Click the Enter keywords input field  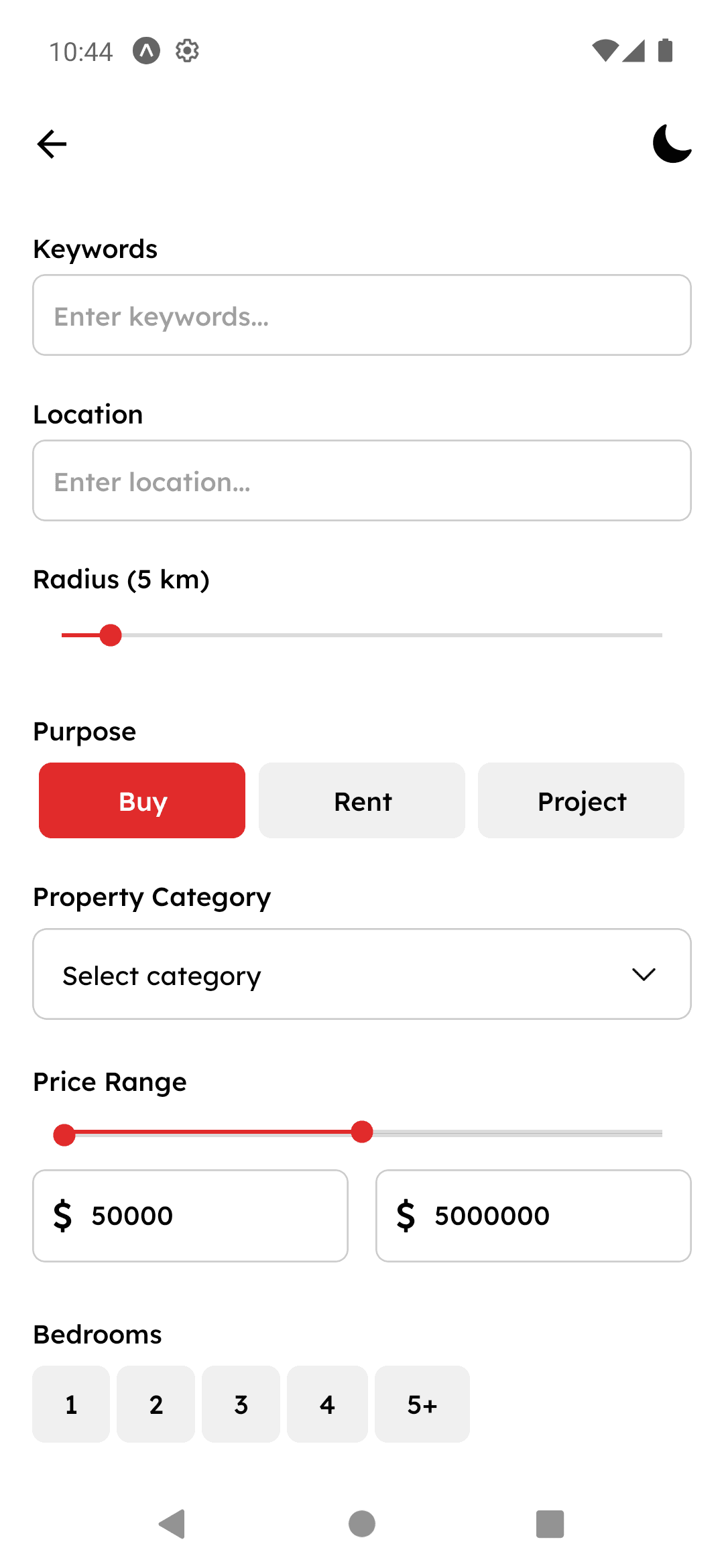coord(361,315)
